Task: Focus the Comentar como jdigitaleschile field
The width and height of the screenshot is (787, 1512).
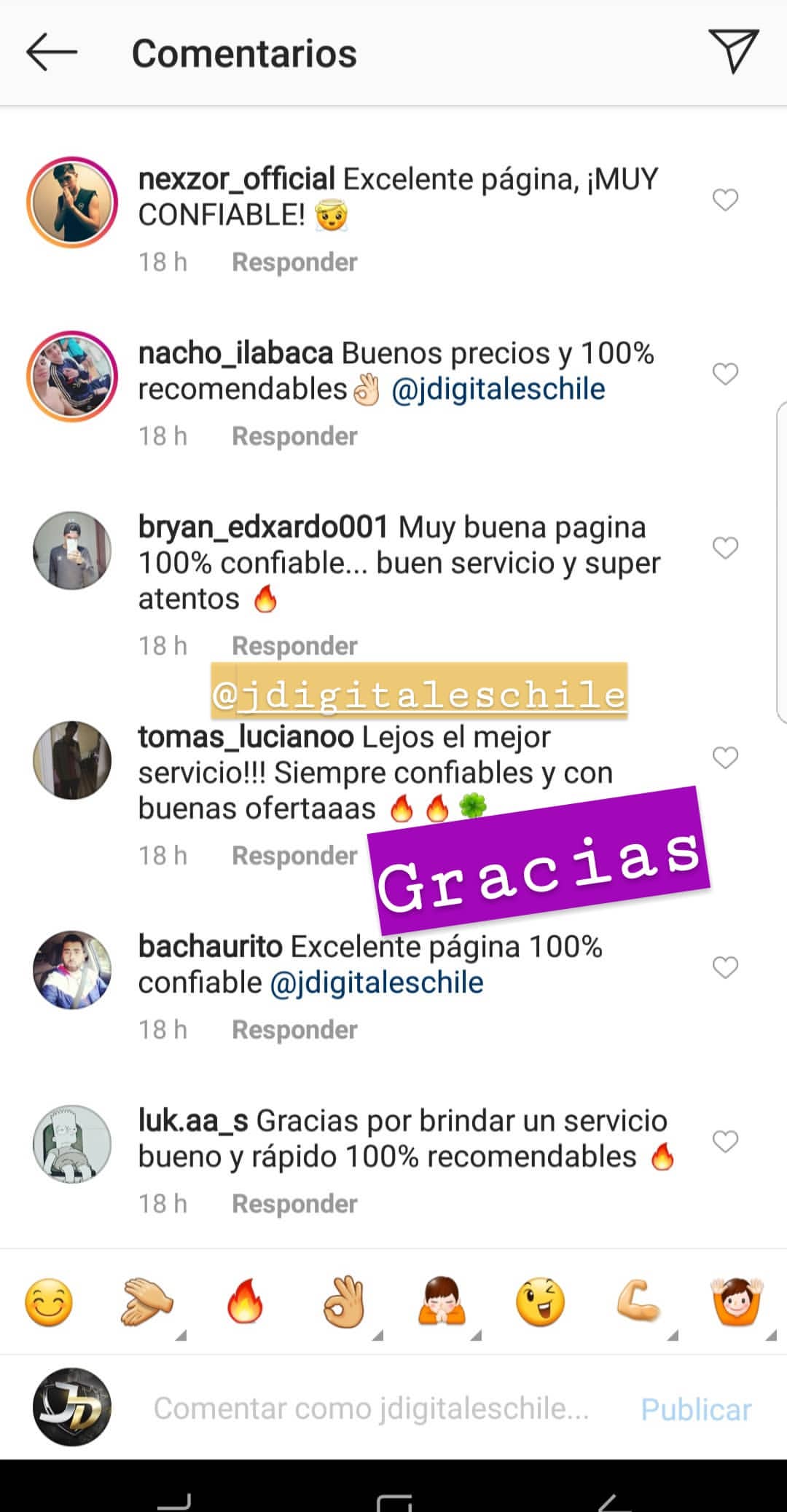Action: [371, 1409]
